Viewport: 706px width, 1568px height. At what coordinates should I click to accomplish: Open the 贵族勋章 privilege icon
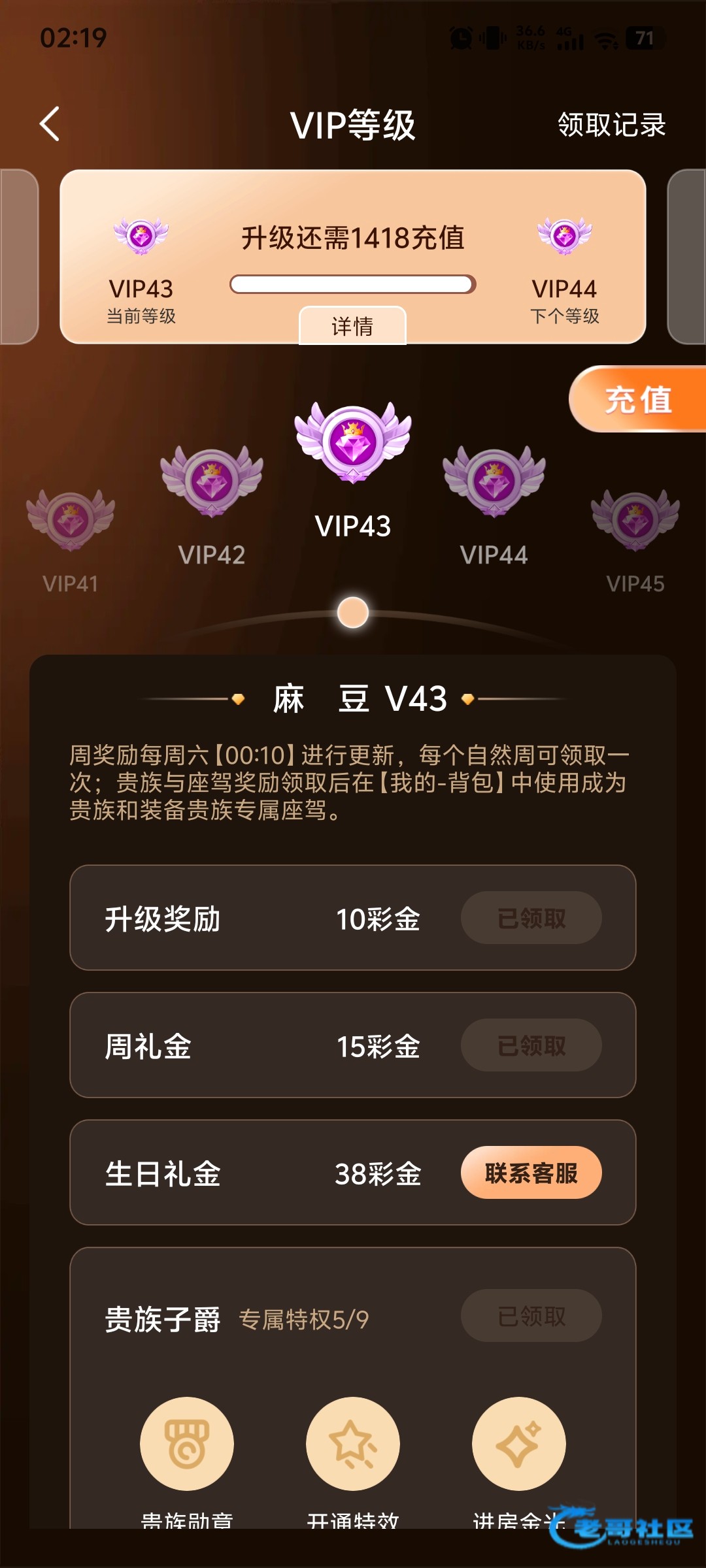tap(187, 1444)
